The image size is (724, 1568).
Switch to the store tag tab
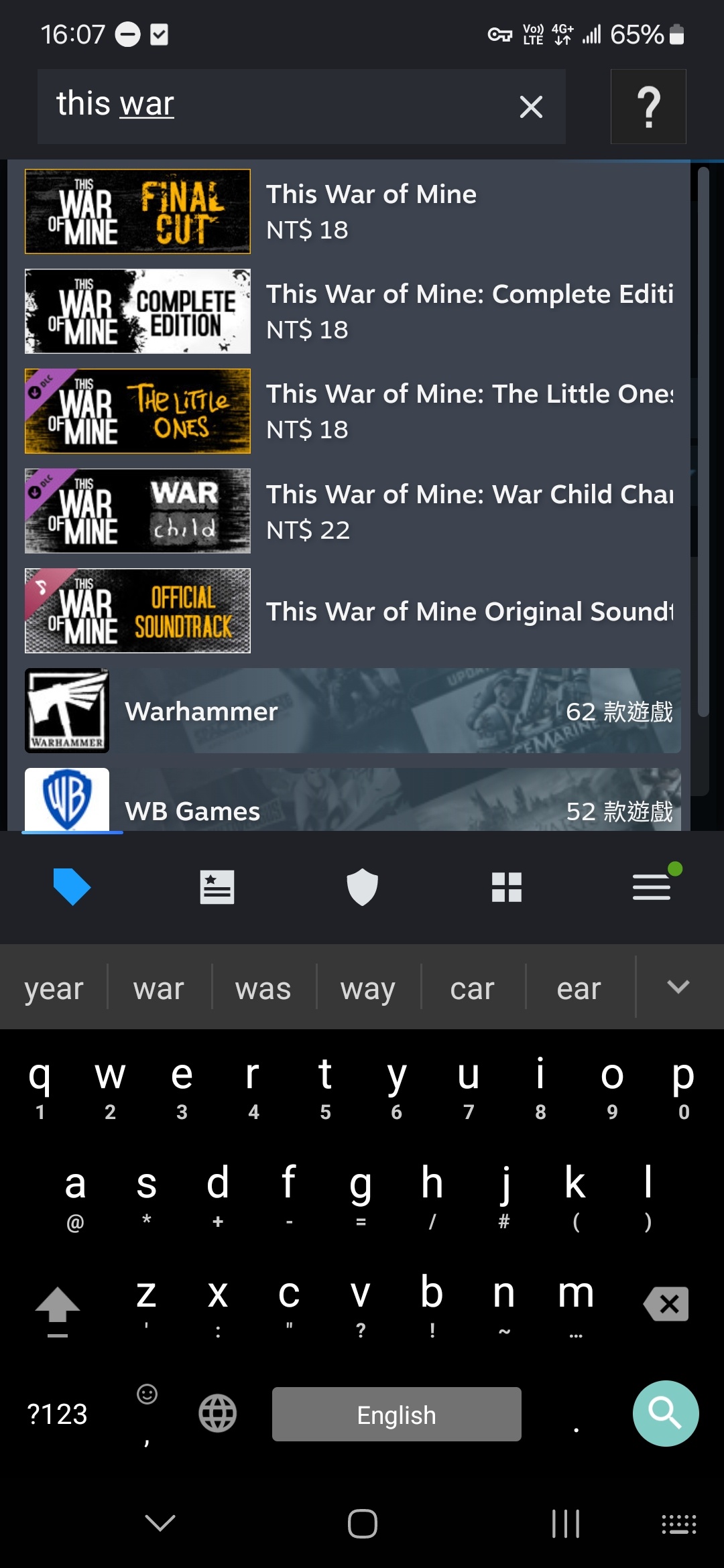point(72,887)
